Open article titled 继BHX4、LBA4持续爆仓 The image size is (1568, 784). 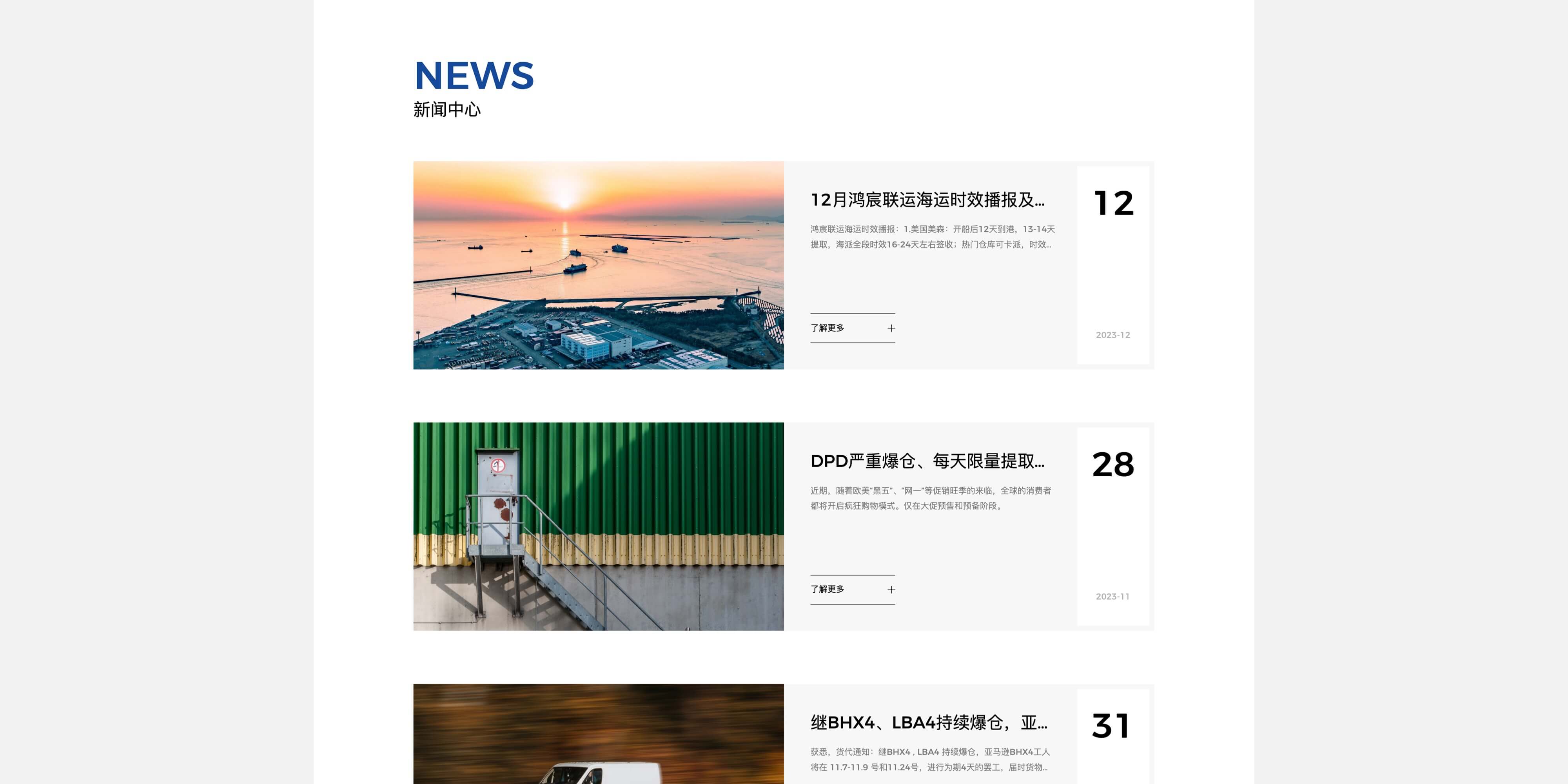928,722
